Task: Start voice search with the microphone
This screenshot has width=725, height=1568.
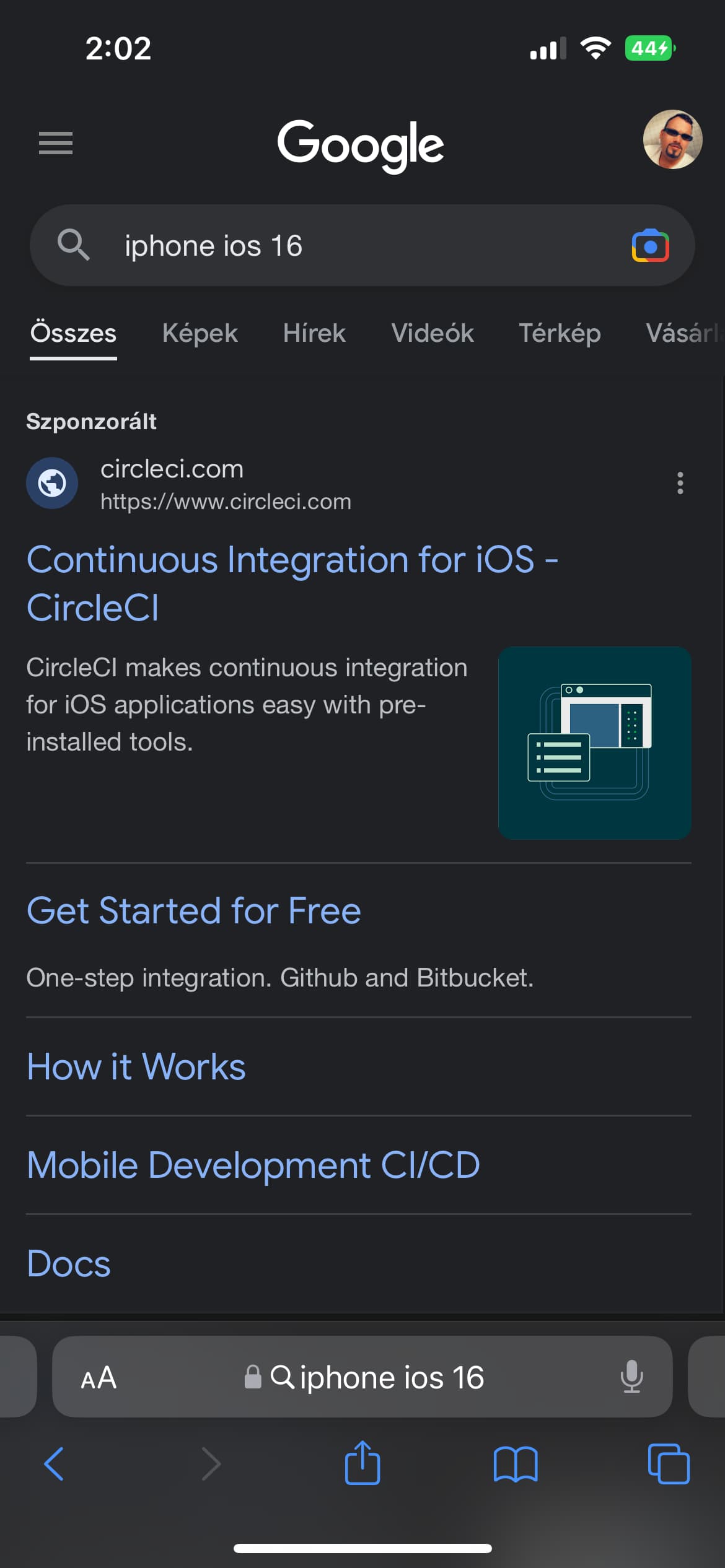Action: coord(631,1377)
